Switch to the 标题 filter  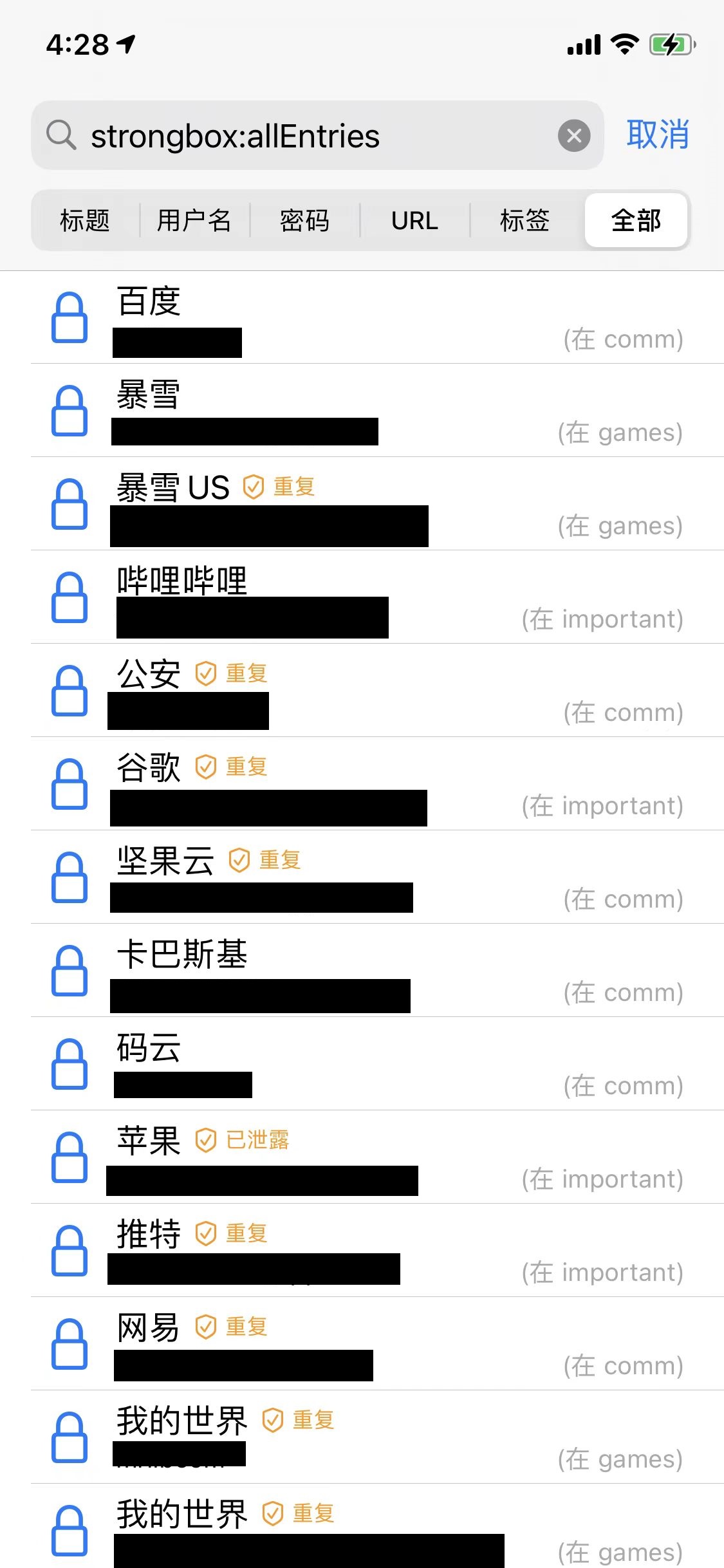85,220
